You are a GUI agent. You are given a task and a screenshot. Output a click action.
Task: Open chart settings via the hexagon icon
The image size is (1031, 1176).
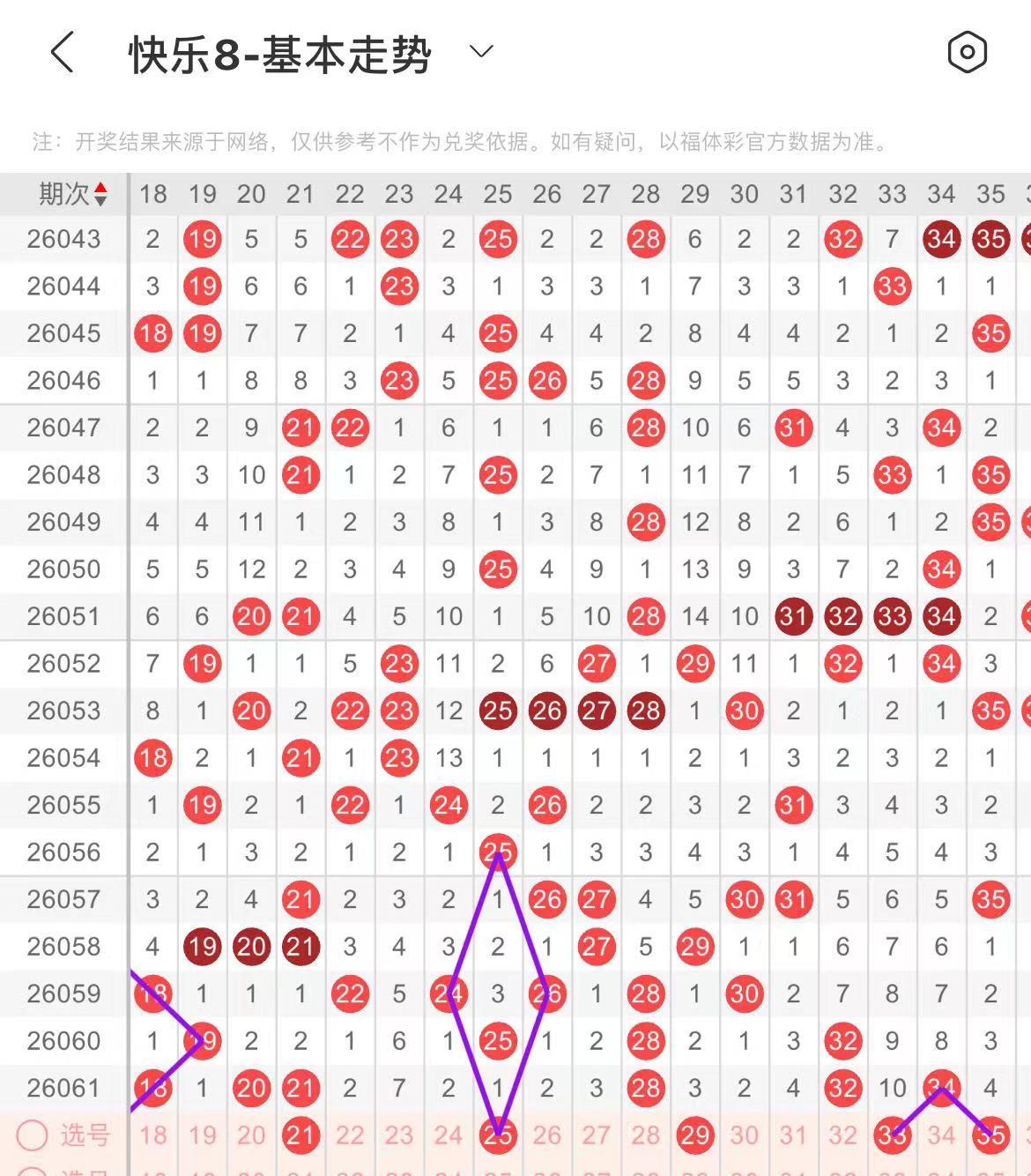967,53
